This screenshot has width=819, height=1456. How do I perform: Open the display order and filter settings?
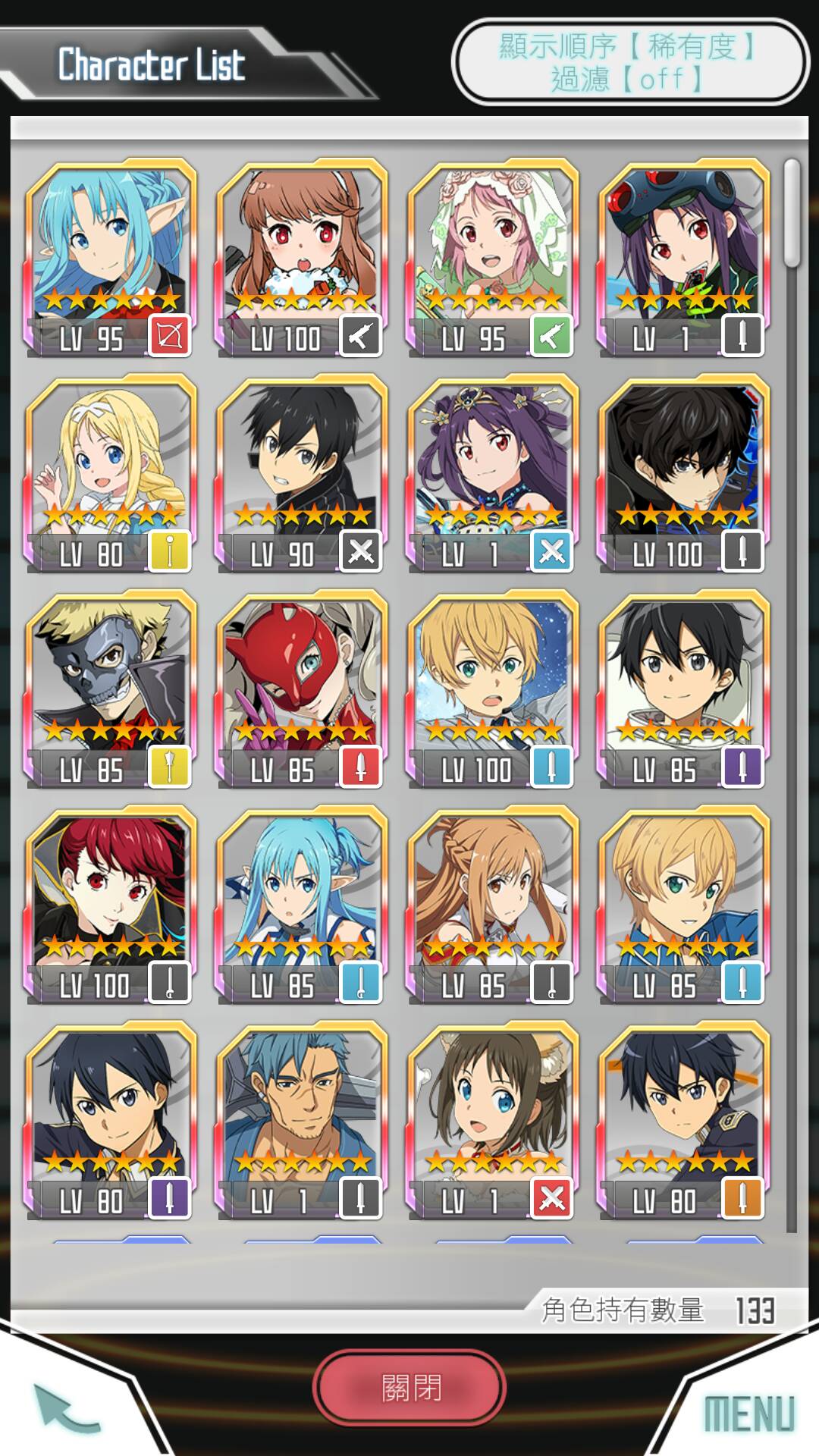coord(629,62)
